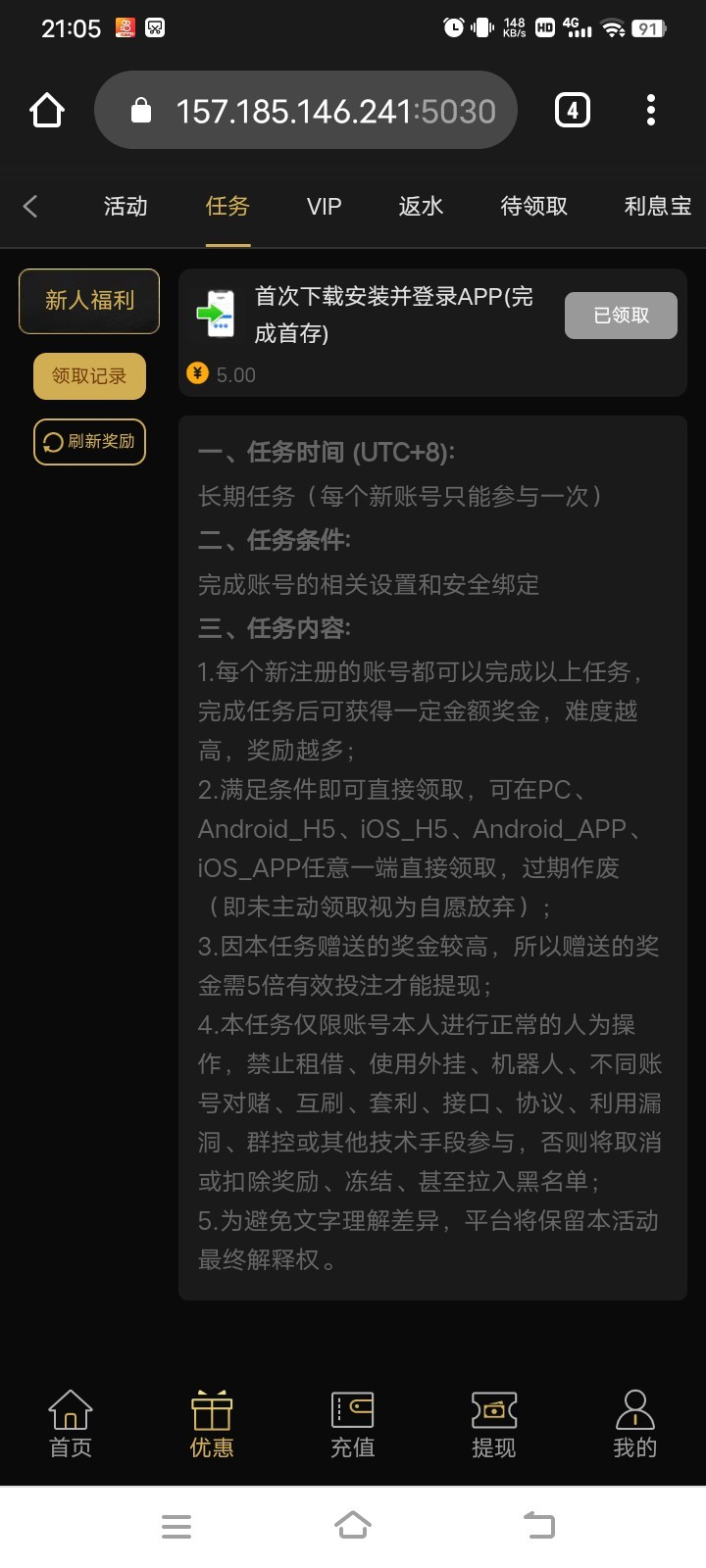Tap the system back button
The width and height of the screenshot is (706, 1568).
tap(538, 1525)
